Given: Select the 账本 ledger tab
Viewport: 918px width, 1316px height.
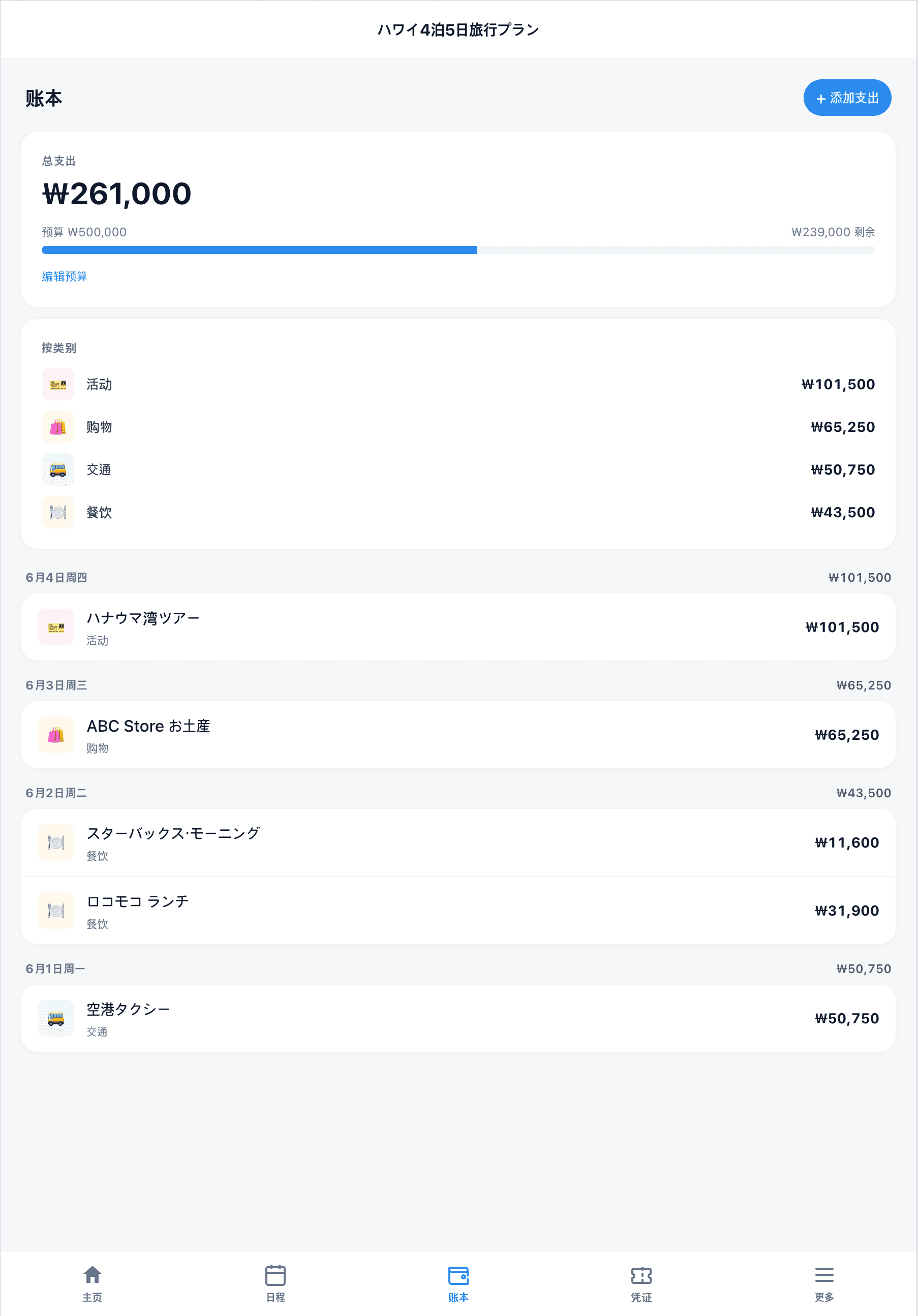Looking at the screenshot, I should pyautogui.click(x=458, y=1282).
